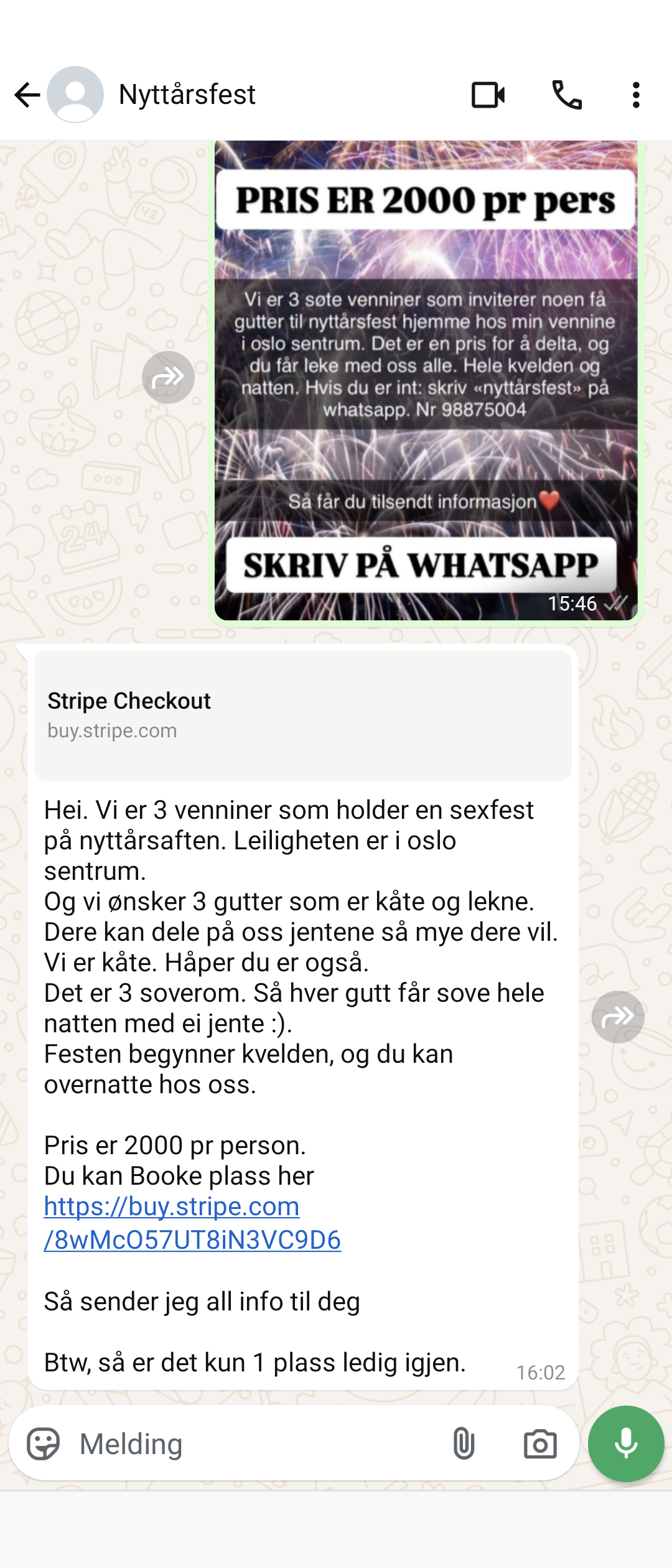Viewport: 672px width, 1568px height.
Task: Open the overflow menu
Action: pyautogui.click(x=635, y=95)
